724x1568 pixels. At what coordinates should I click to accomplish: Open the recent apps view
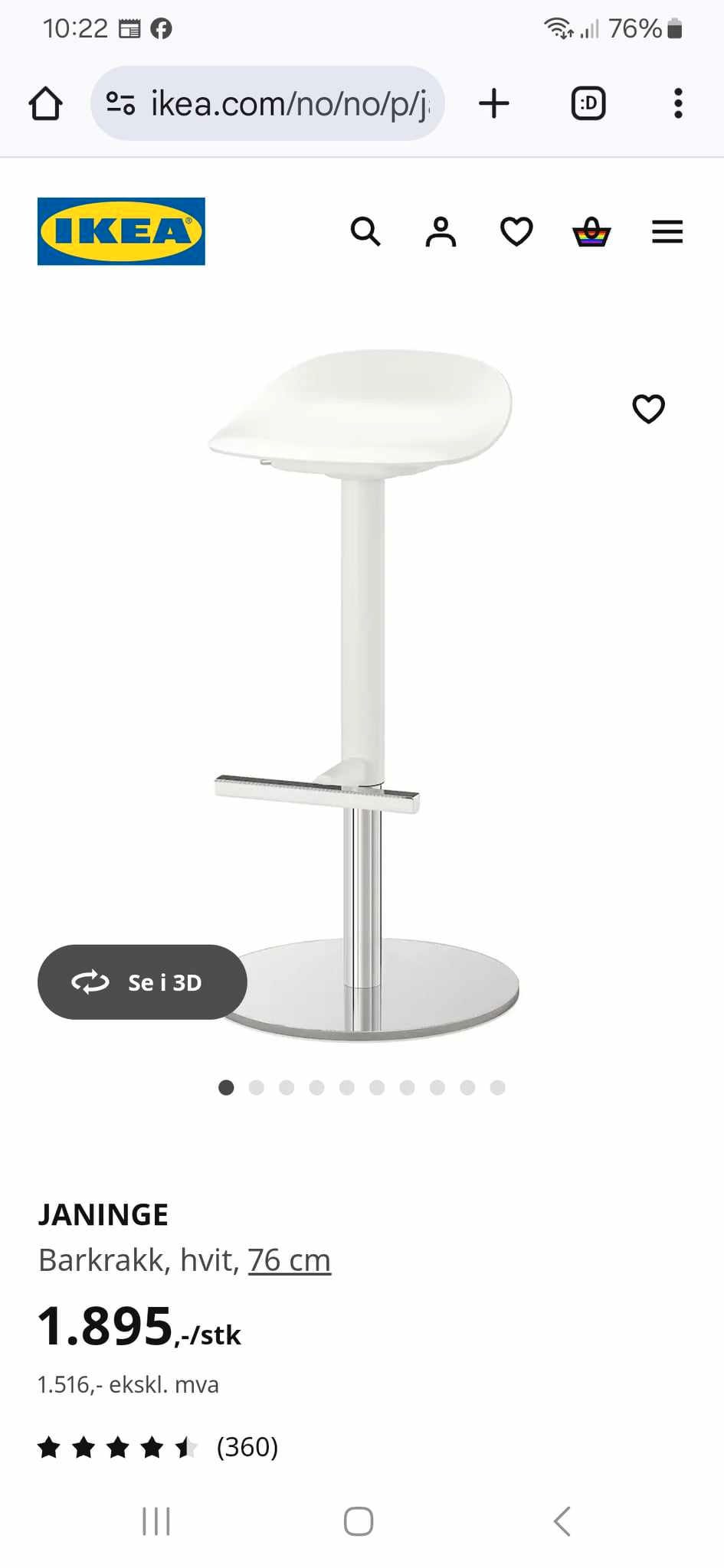pyautogui.click(x=156, y=1521)
